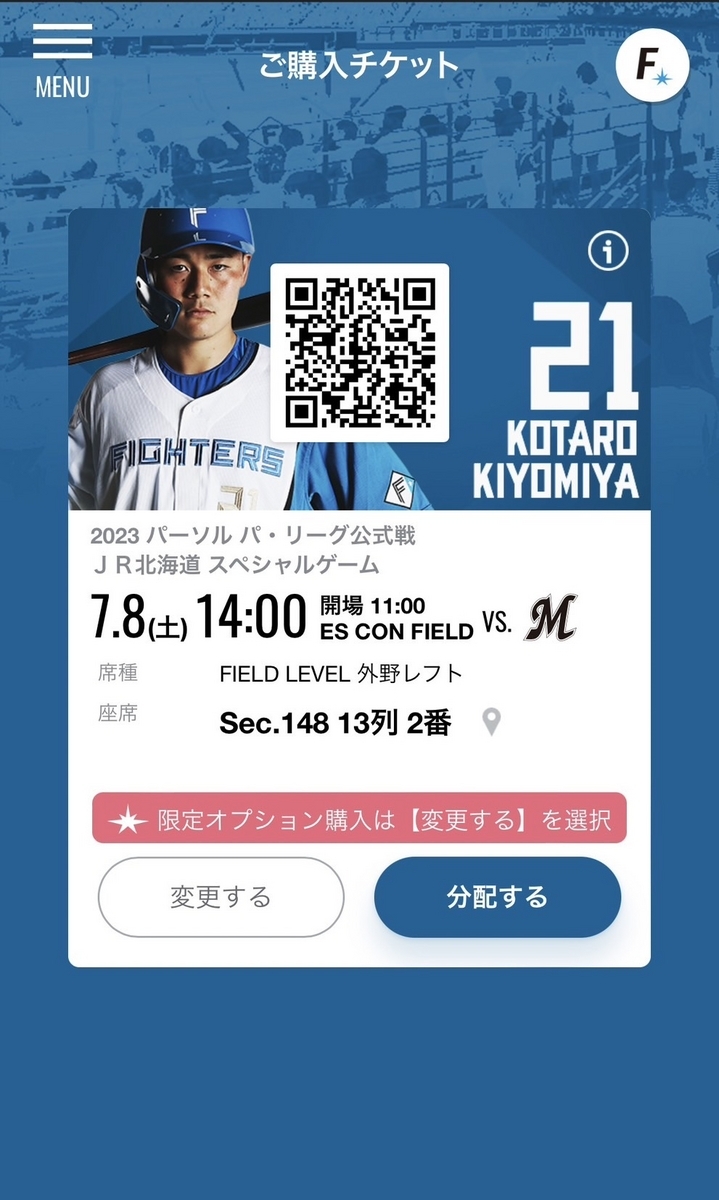Tap the 変更する button
Screen dimensions: 719x1200
pos(221,897)
